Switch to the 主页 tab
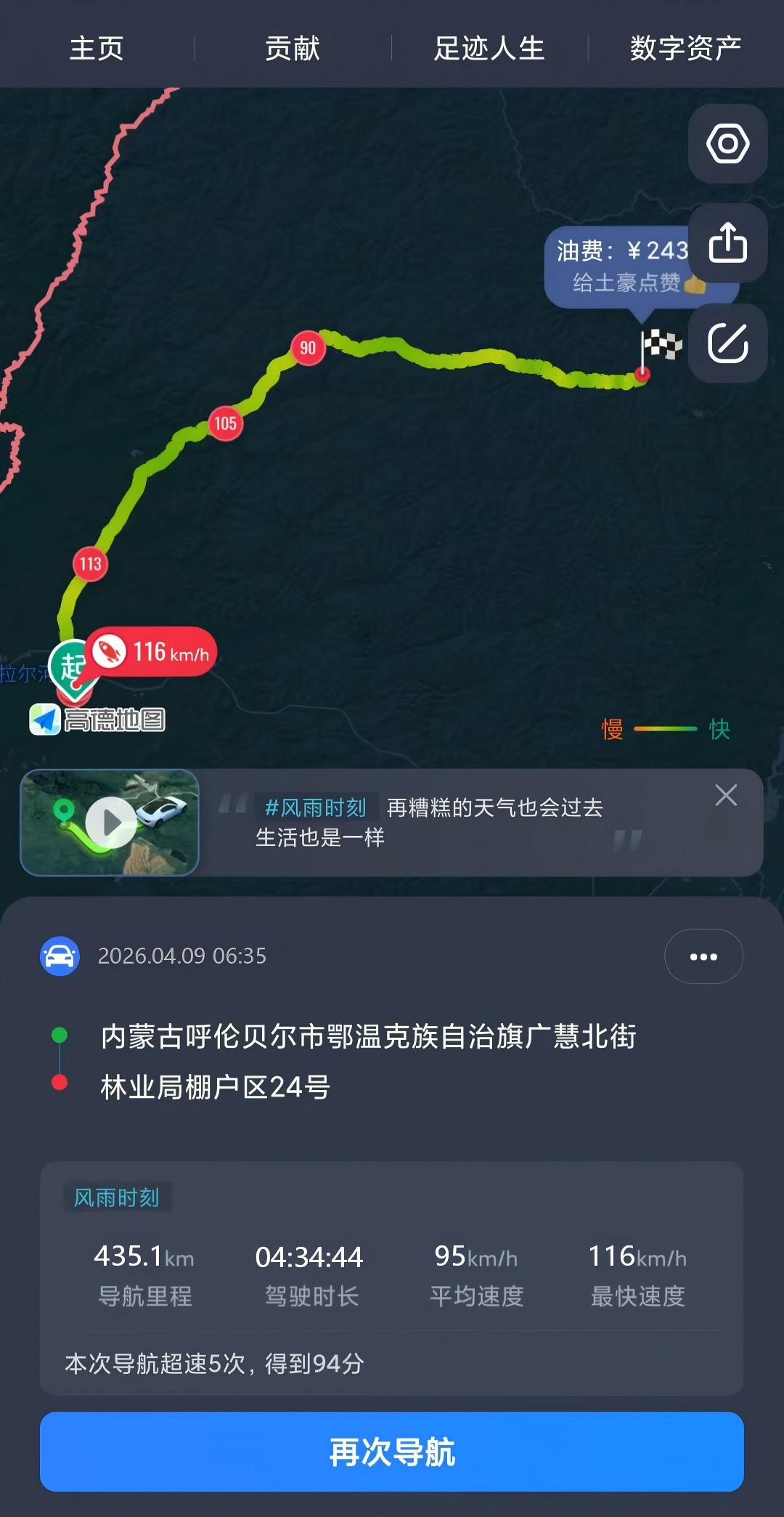The image size is (784, 1517). pos(97,49)
